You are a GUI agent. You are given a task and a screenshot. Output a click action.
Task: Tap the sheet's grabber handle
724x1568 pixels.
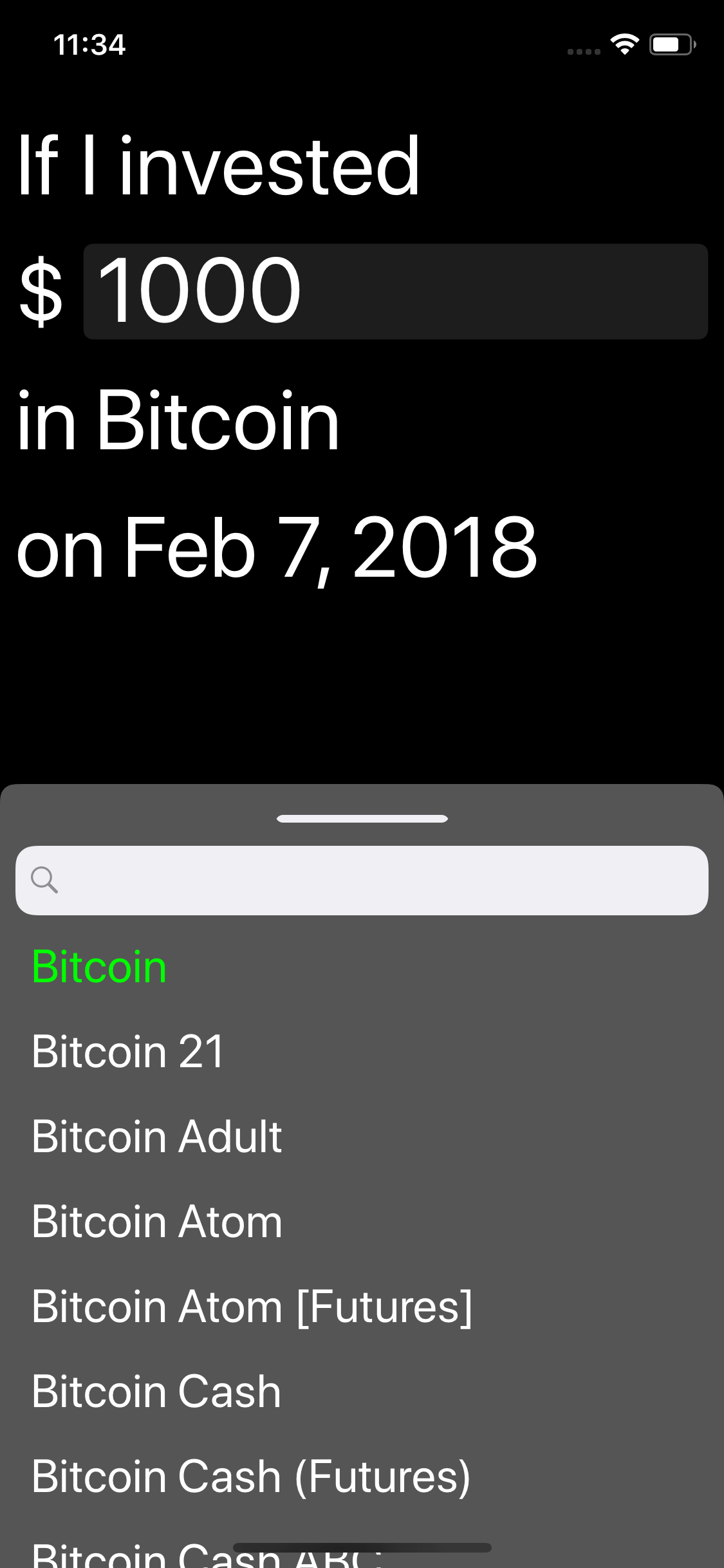[x=362, y=819]
